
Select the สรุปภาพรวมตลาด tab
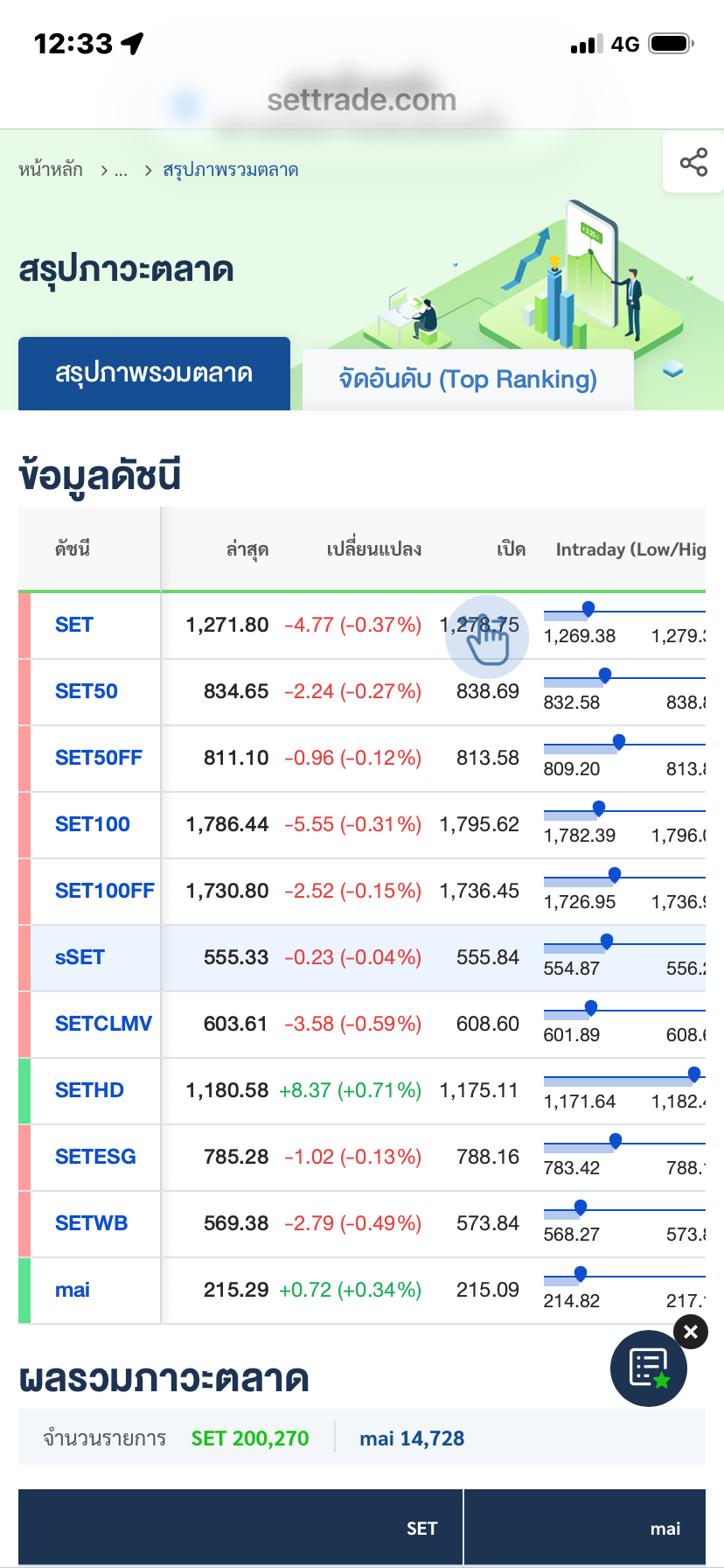click(x=154, y=374)
